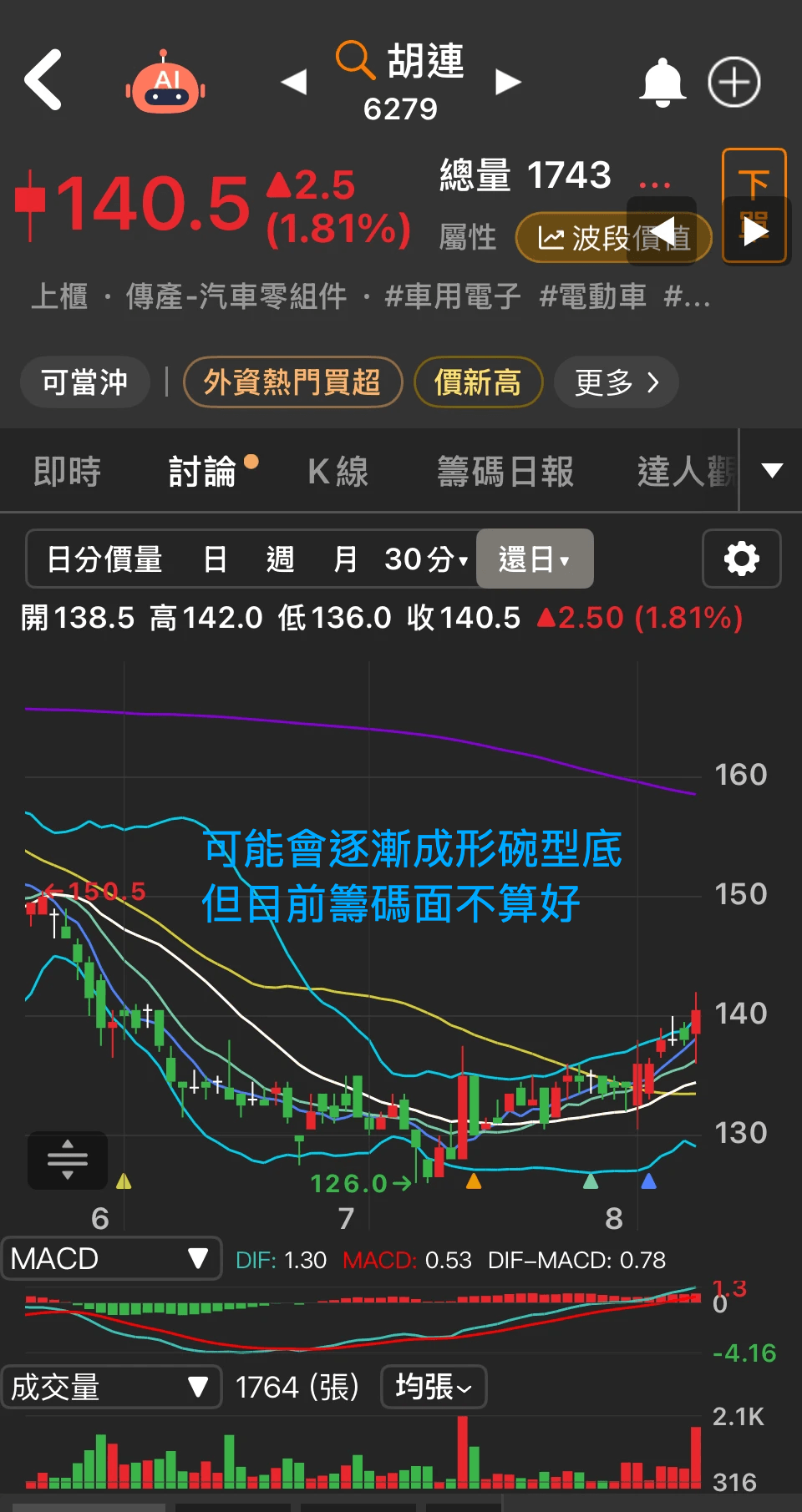Expand the tab list dropdown arrow
The height and width of the screenshot is (1512, 802).
pyautogui.click(x=772, y=471)
